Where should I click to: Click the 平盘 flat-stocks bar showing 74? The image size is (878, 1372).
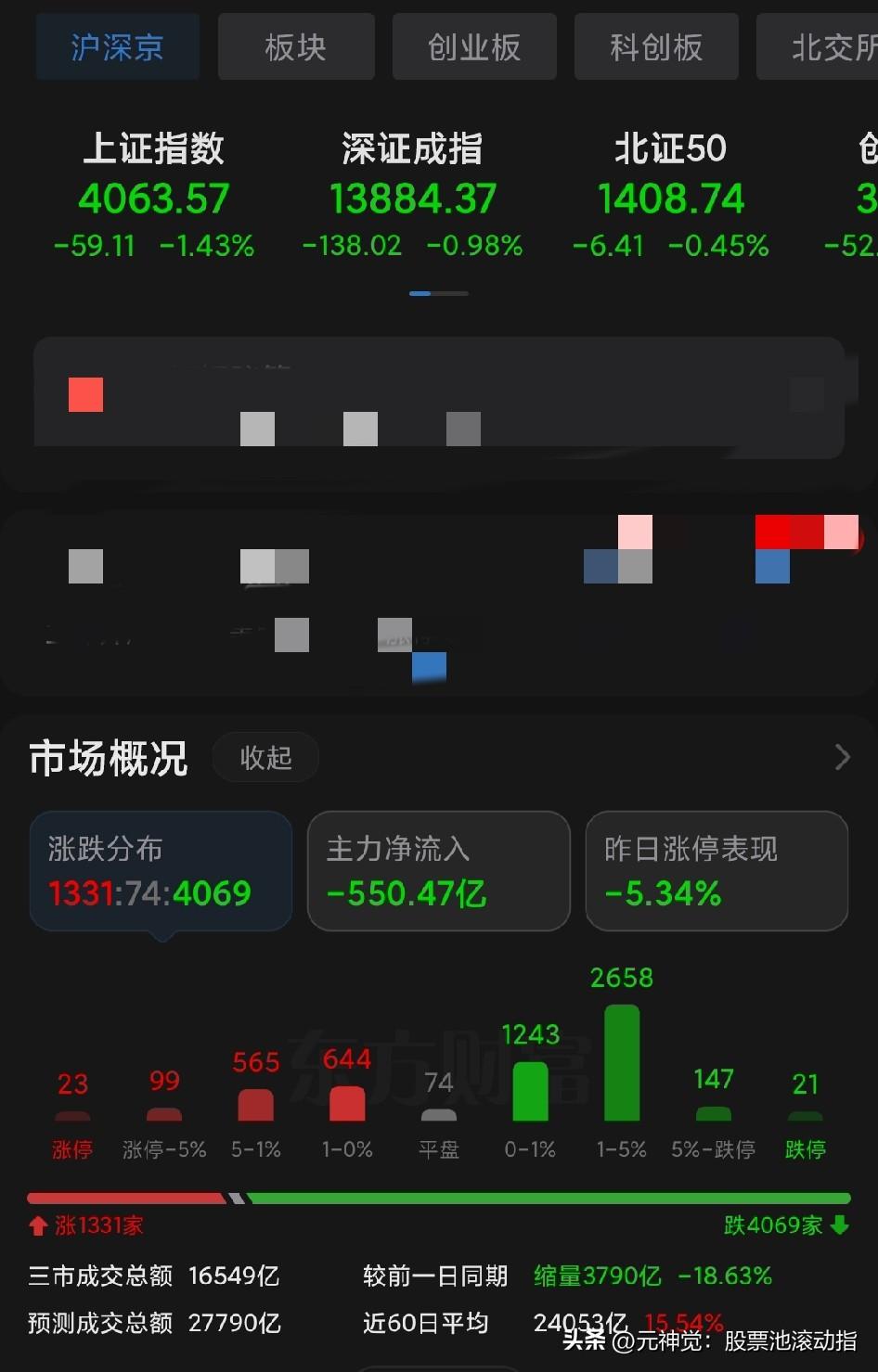(438, 1113)
